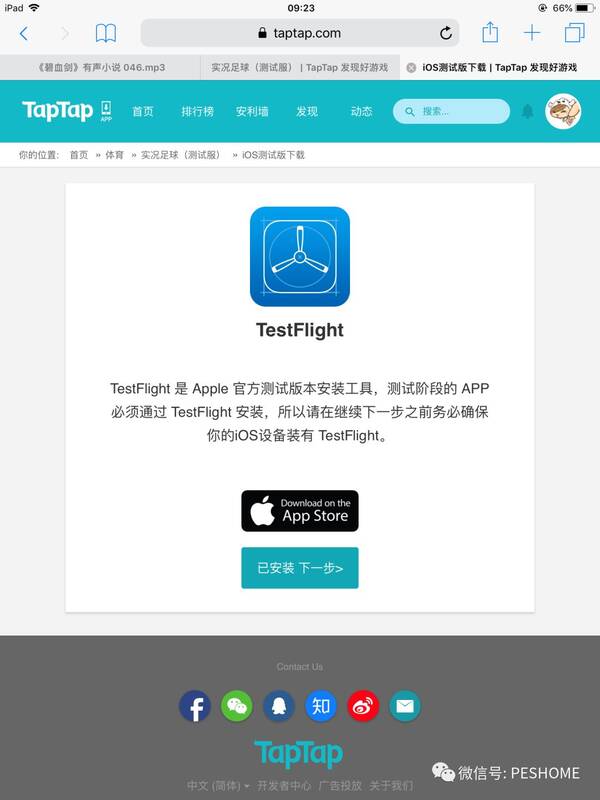600x800 pixels.
Task: Switch to the 实况足球（测试服） tab
Action: coord(299,67)
